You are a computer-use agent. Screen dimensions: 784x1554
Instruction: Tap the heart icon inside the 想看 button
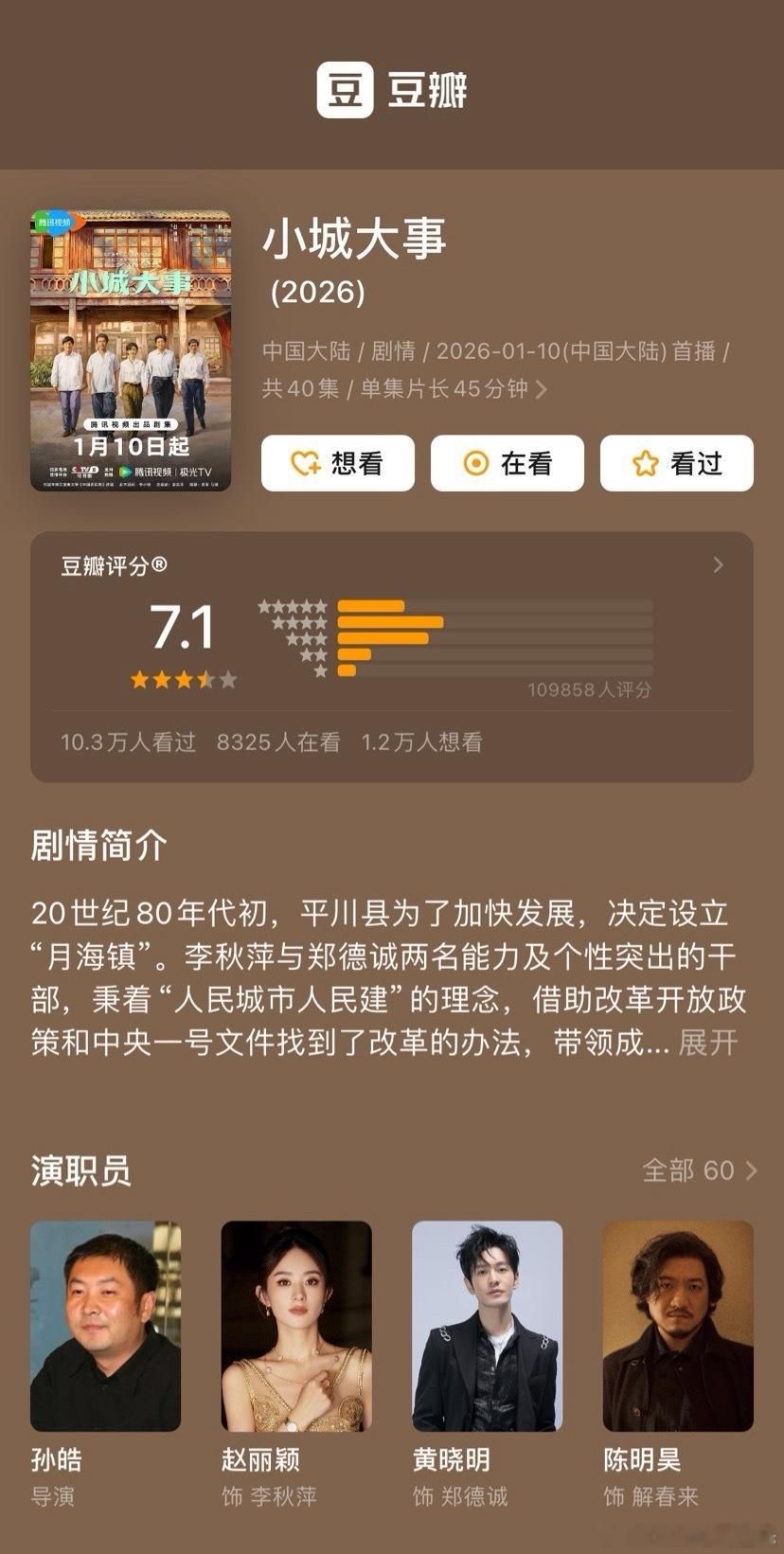point(303,463)
